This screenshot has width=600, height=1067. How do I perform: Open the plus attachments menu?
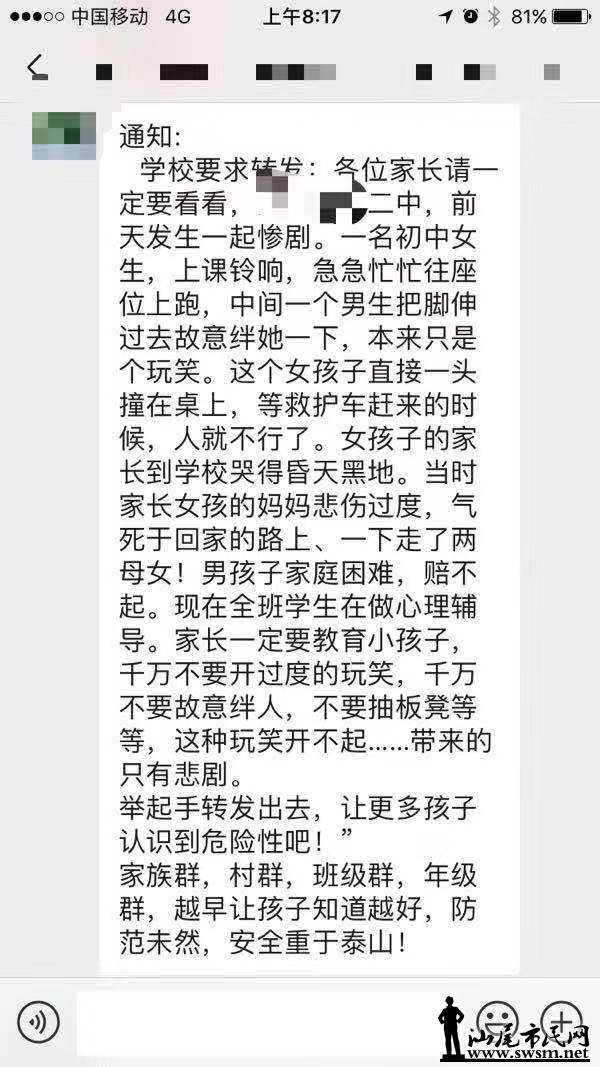coord(562,1022)
